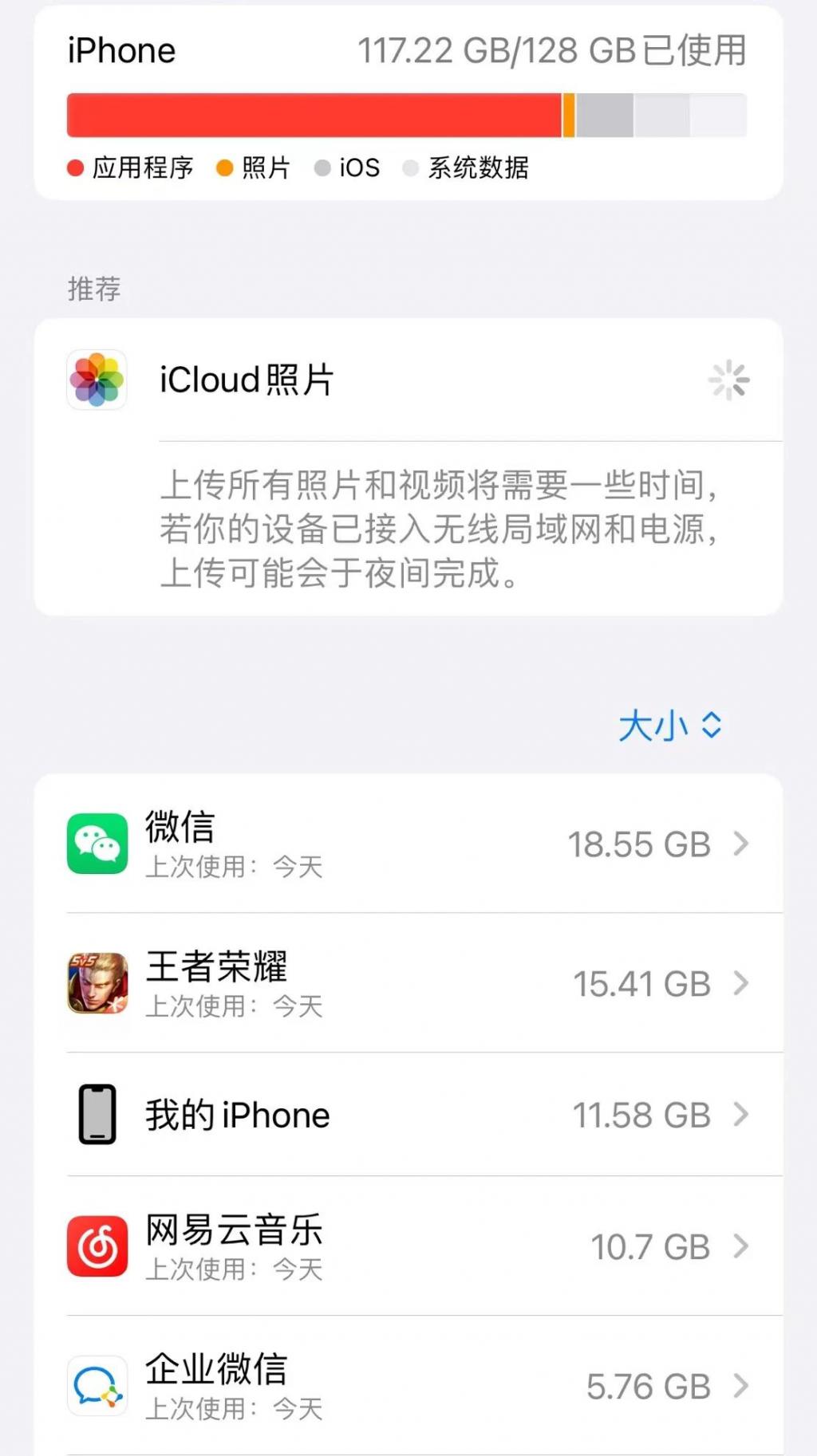Open 网易云音乐 storage details
The height and width of the screenshot is (1456, 817).
tap(408, 1246)
